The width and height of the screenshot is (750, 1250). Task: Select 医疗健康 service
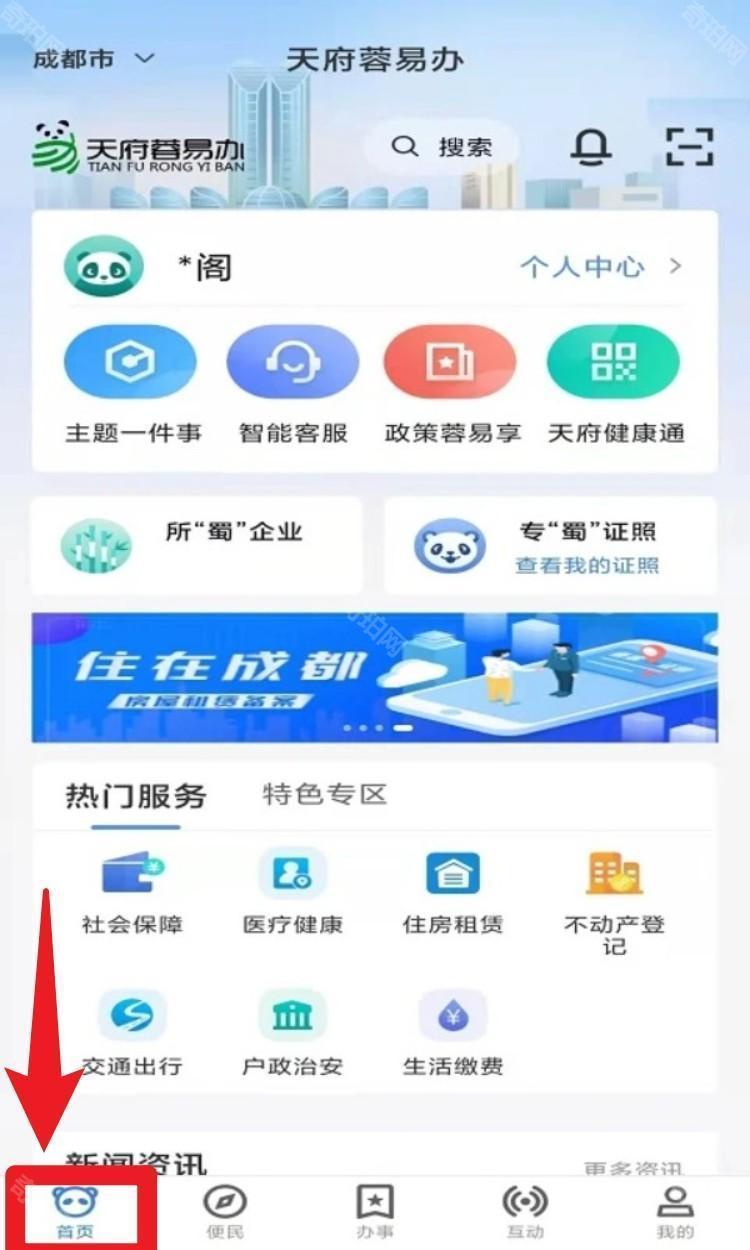coord(292,892)
